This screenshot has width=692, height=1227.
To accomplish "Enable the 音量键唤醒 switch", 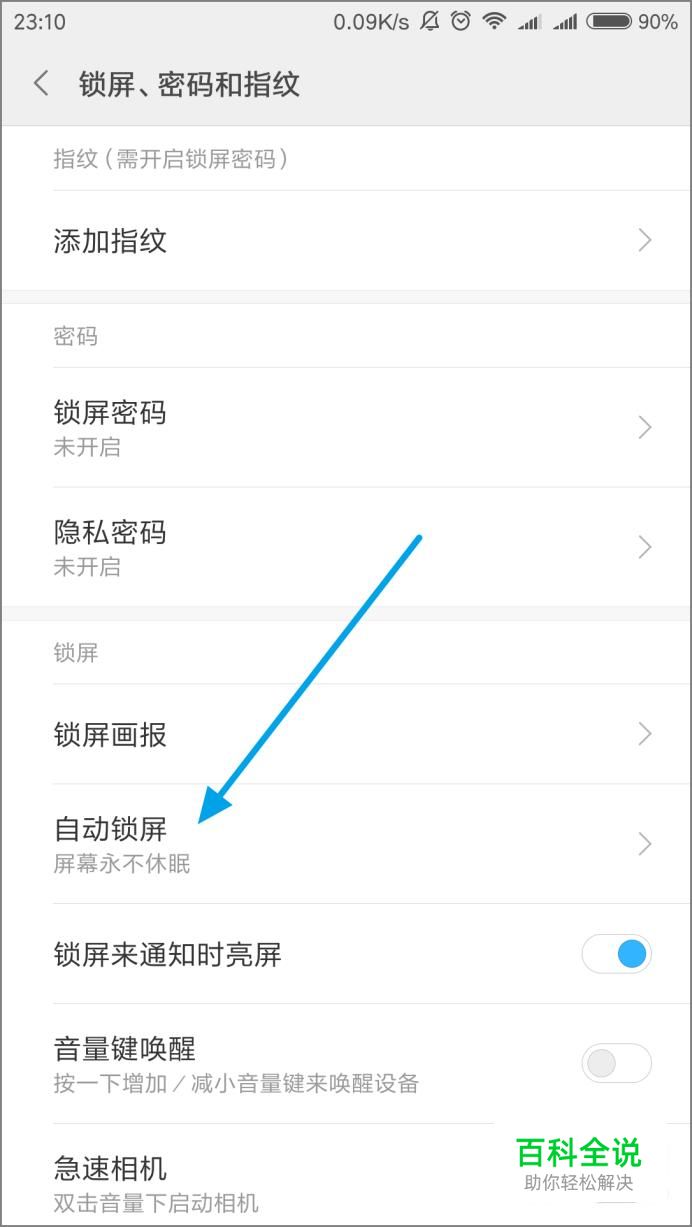I will (616, 1064).
